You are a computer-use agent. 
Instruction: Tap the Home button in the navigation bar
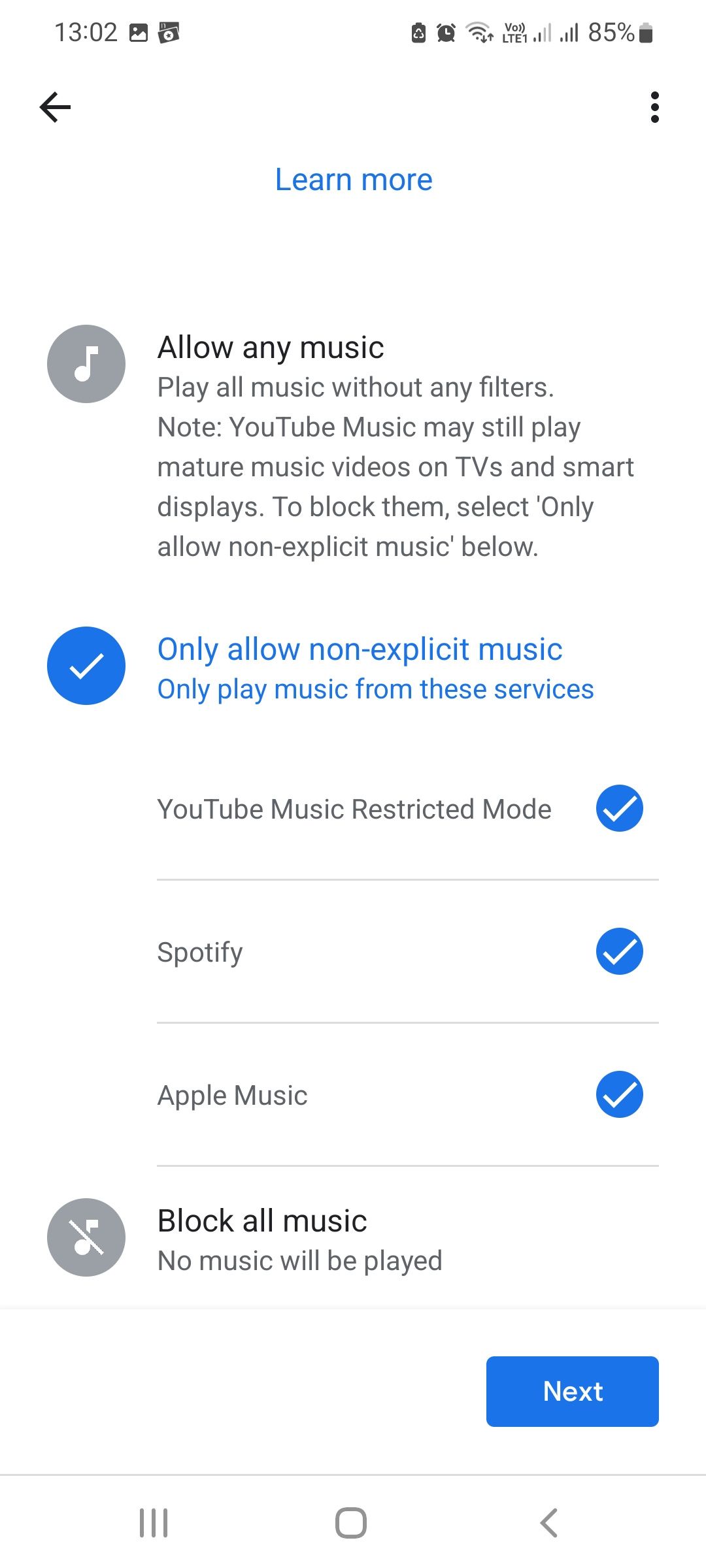tap(352, 1522)
